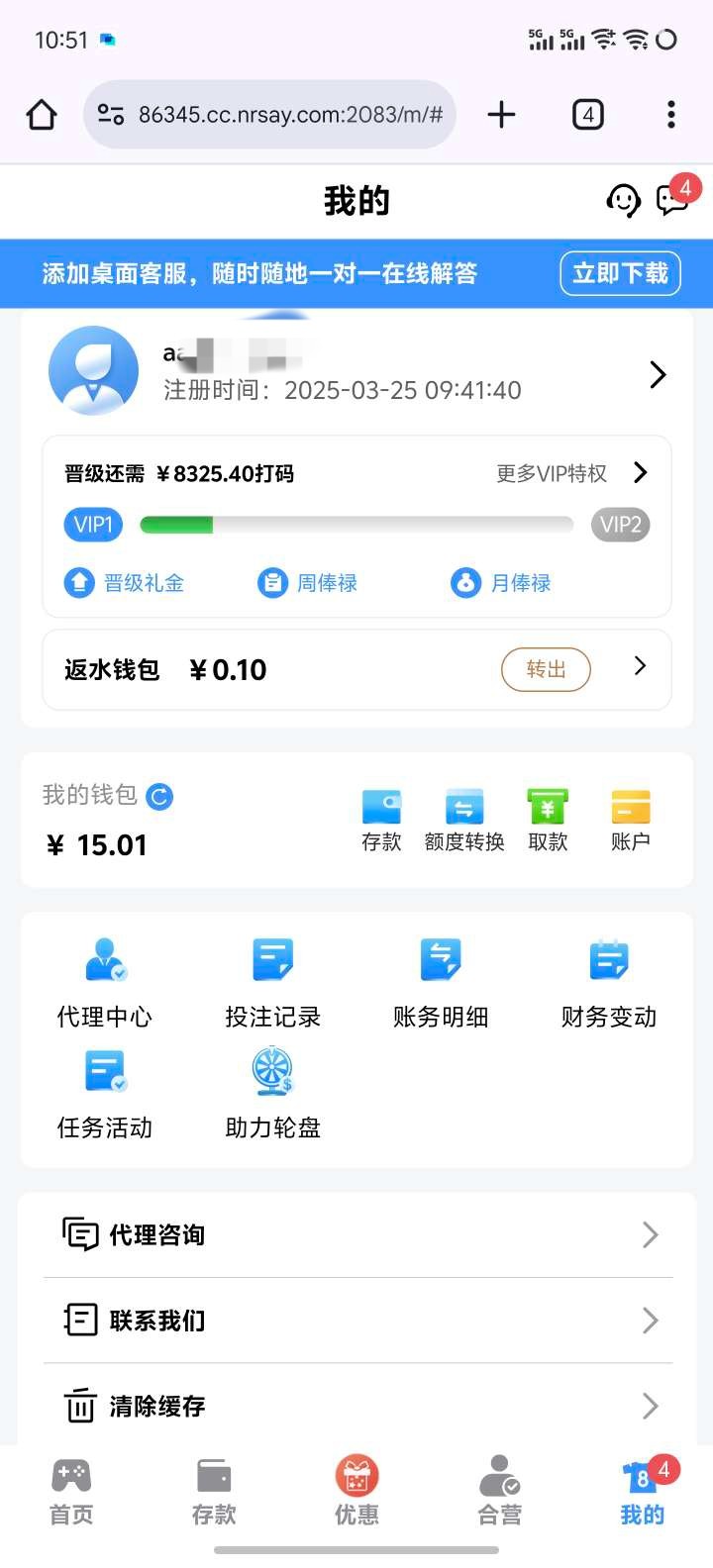Tap the 立即下载 download button
The height and width of the screenshot is (1568, 713).
pos(620,273)
